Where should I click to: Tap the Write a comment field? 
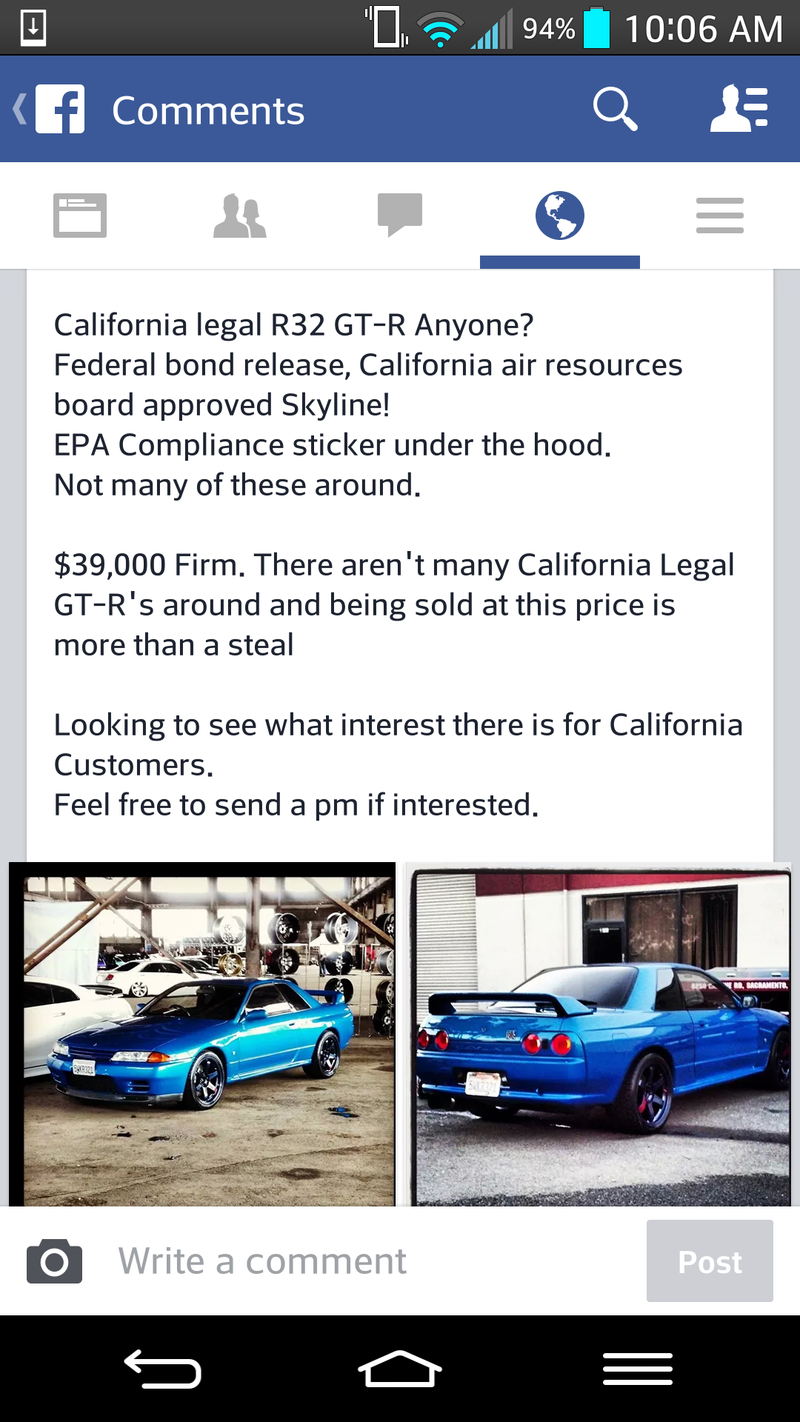click(x=370, y=1261)
